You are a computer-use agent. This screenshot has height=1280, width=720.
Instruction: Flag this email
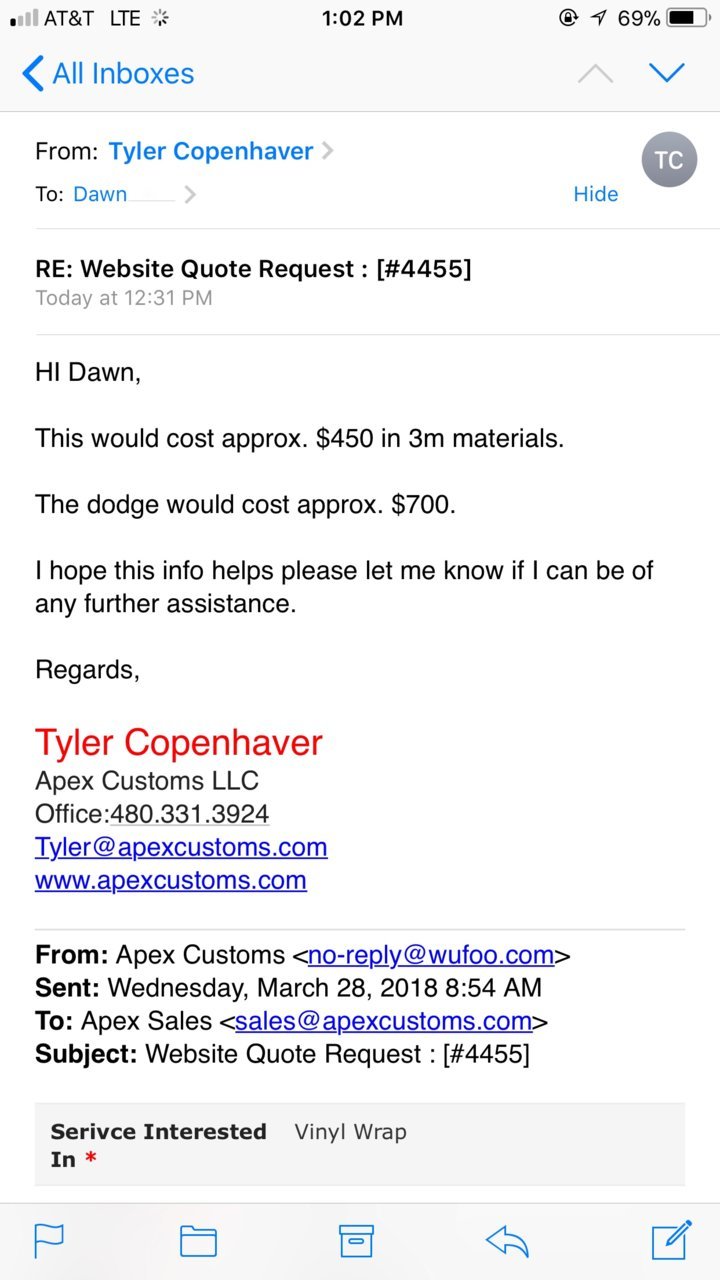tap(49, 1241)
